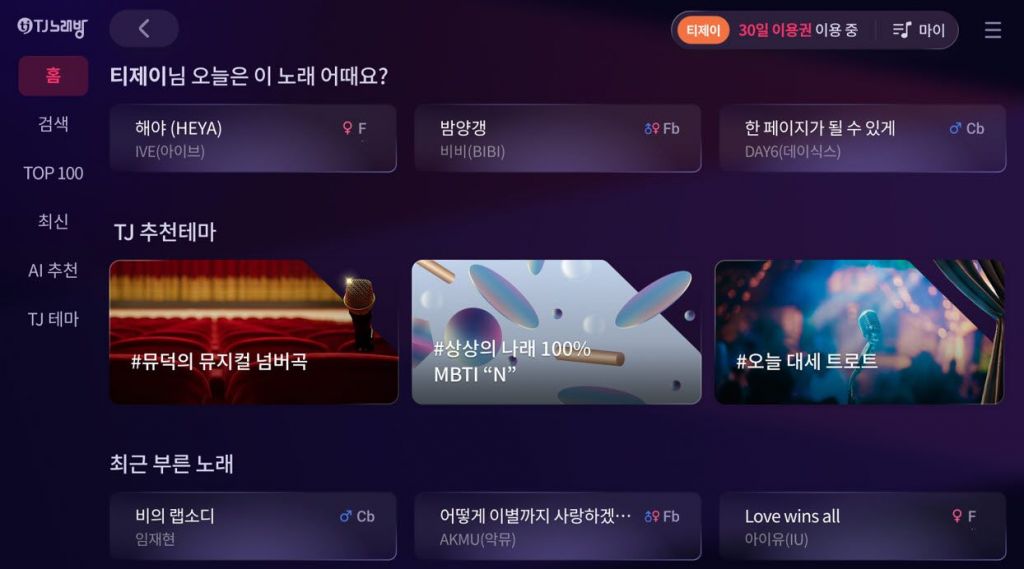Open the hamburger menu
Image resolution: width=1024 pixels, height=569 pixels.
point(992,30)
